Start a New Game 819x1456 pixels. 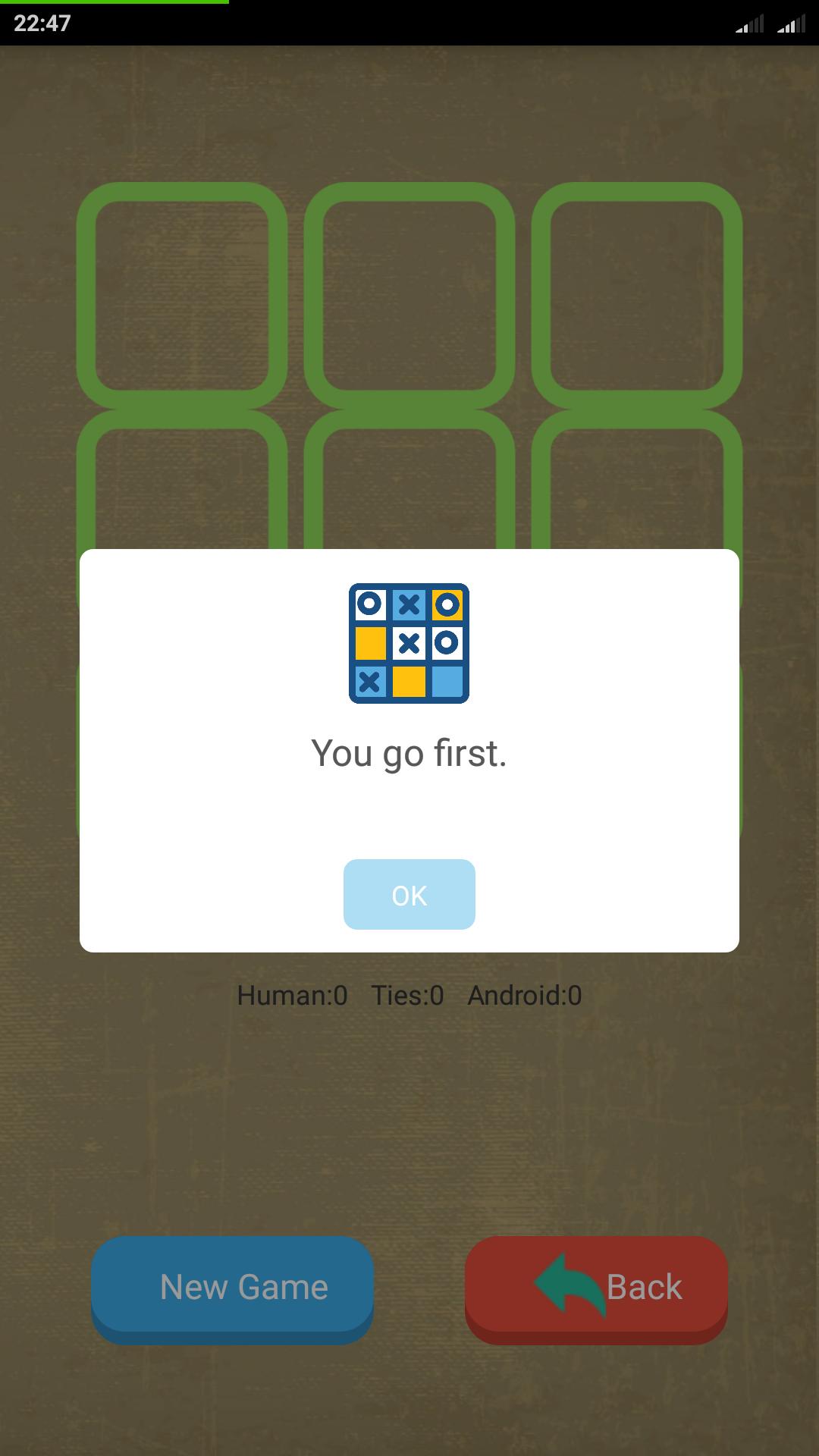coord(233,1287)
